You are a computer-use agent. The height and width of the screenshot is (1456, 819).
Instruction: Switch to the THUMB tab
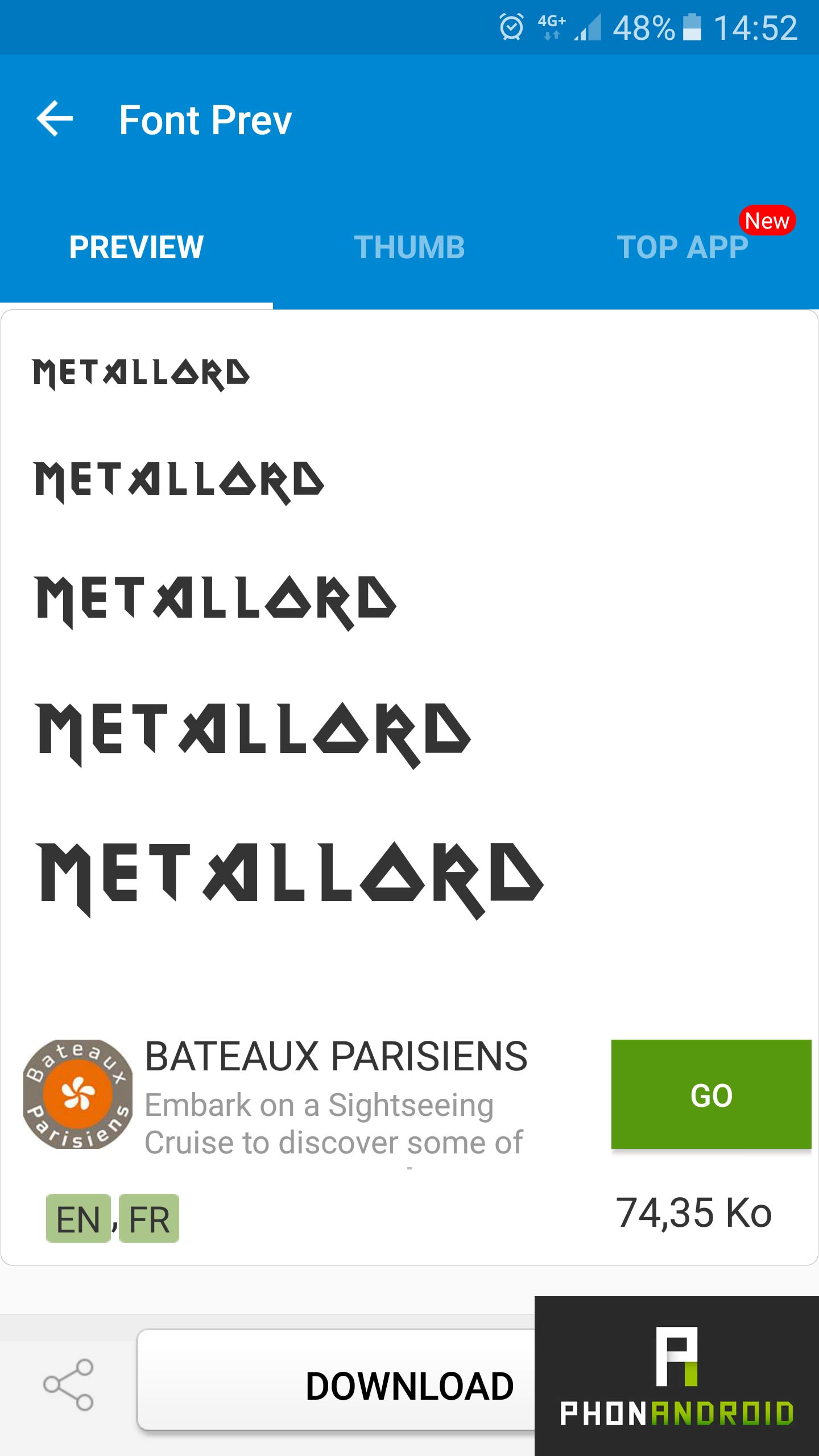click(409, 247)
